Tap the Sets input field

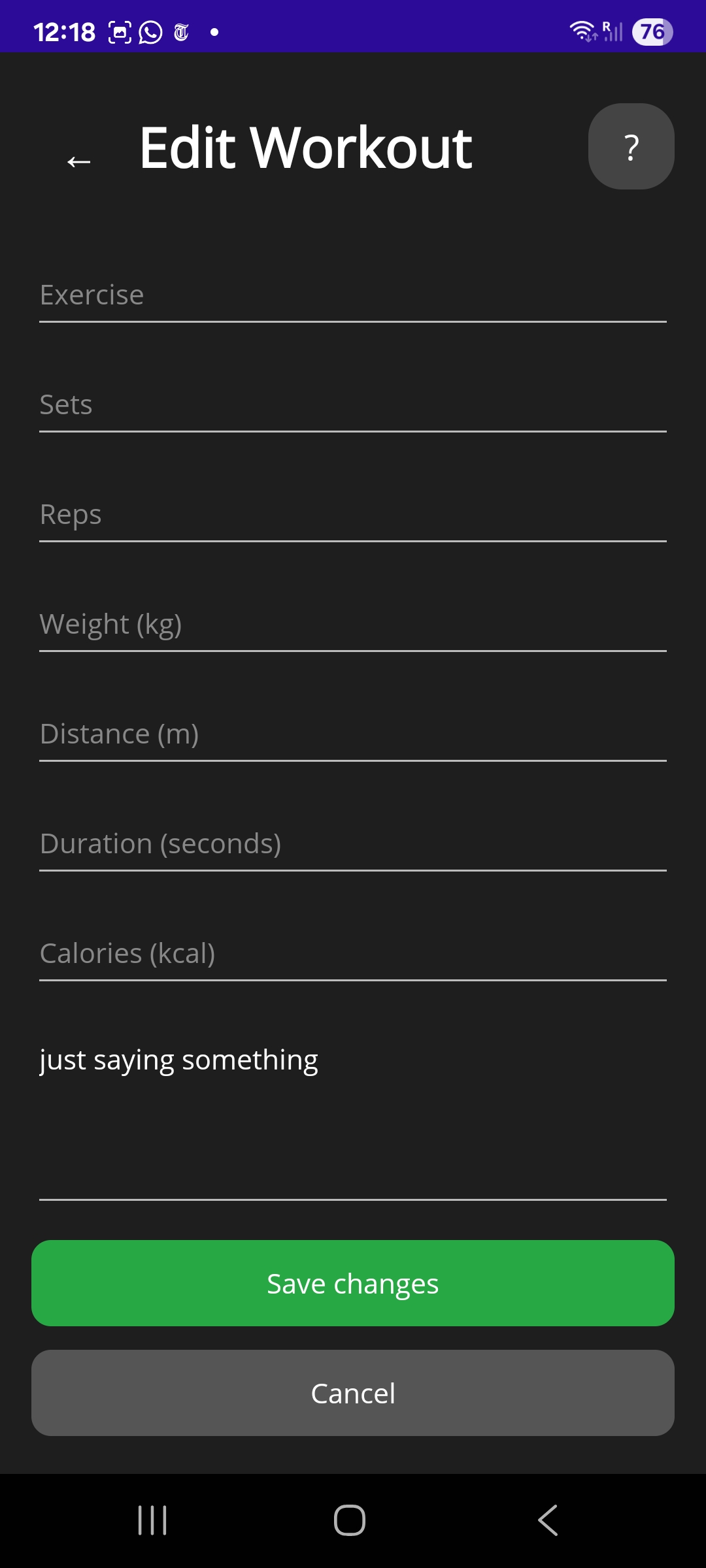coord(353,405)
